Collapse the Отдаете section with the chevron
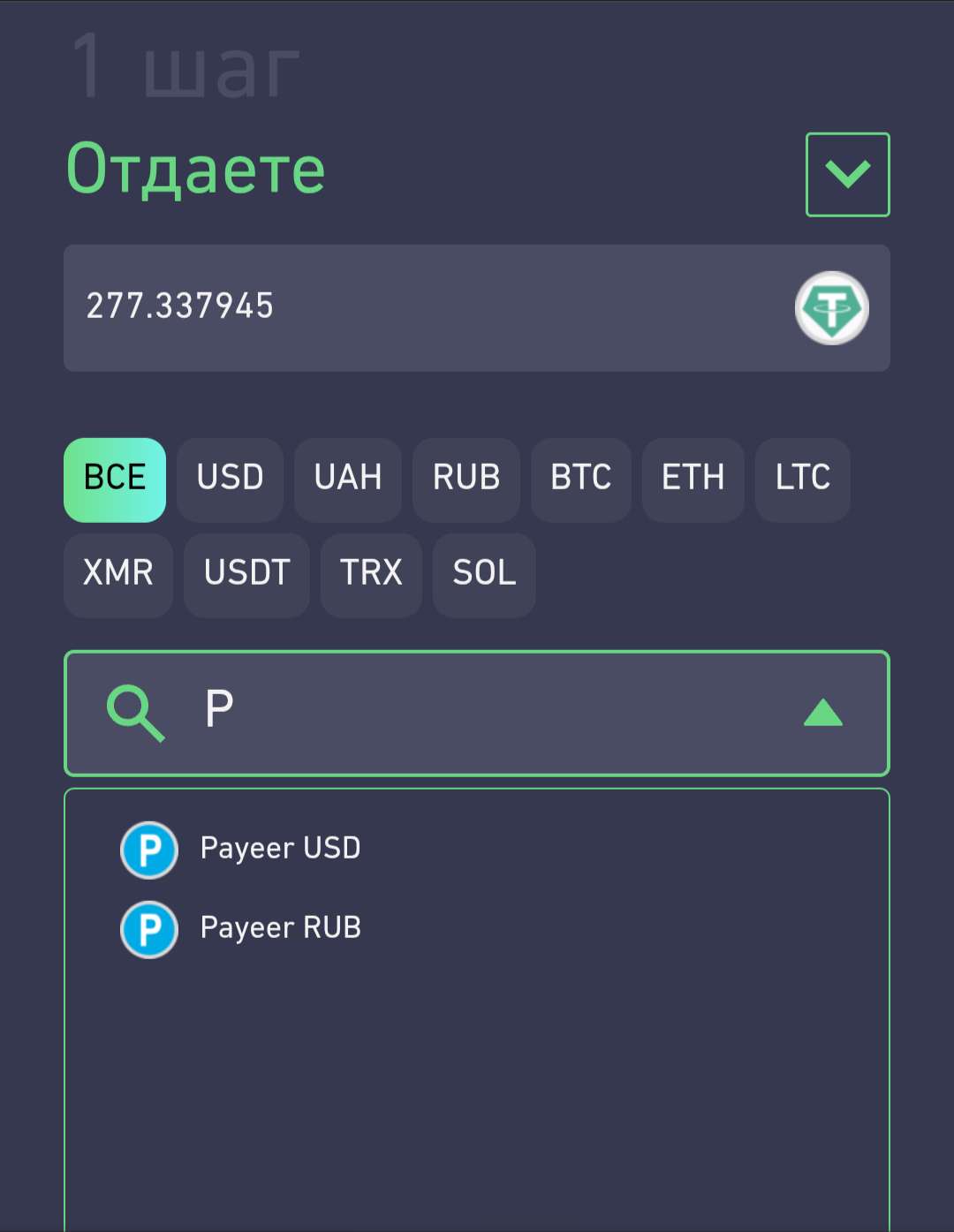This screenshot has width=954, height=1232. (x=847, y=174)
